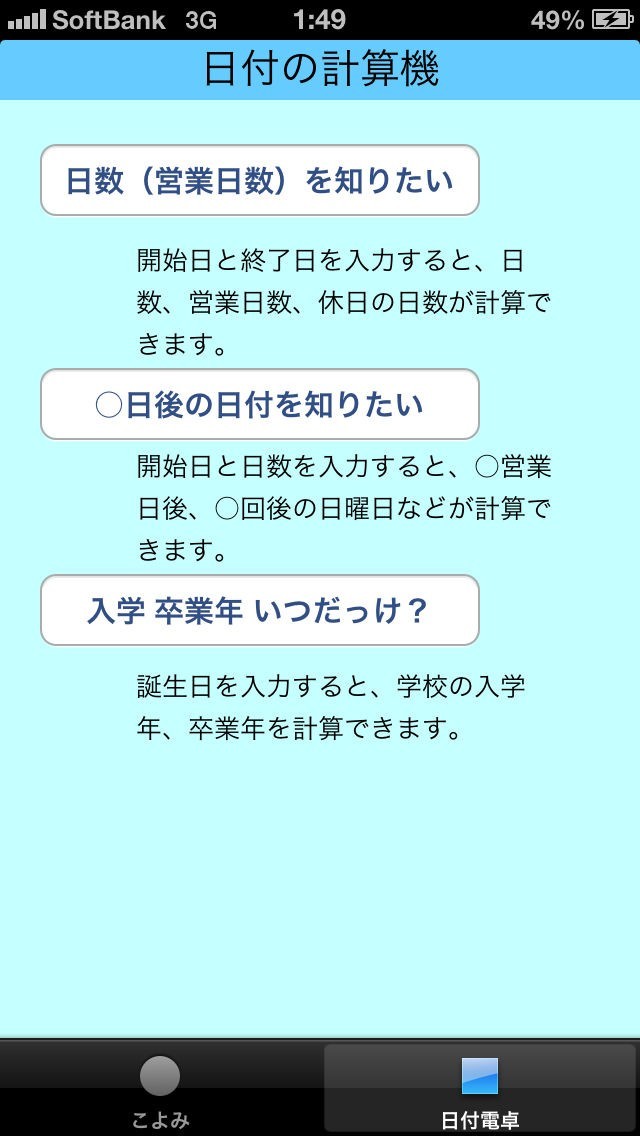The height and width of the screenshot is (1136, 640).
Task: Switch to the こよみ tab
Action: [160, 1089]
